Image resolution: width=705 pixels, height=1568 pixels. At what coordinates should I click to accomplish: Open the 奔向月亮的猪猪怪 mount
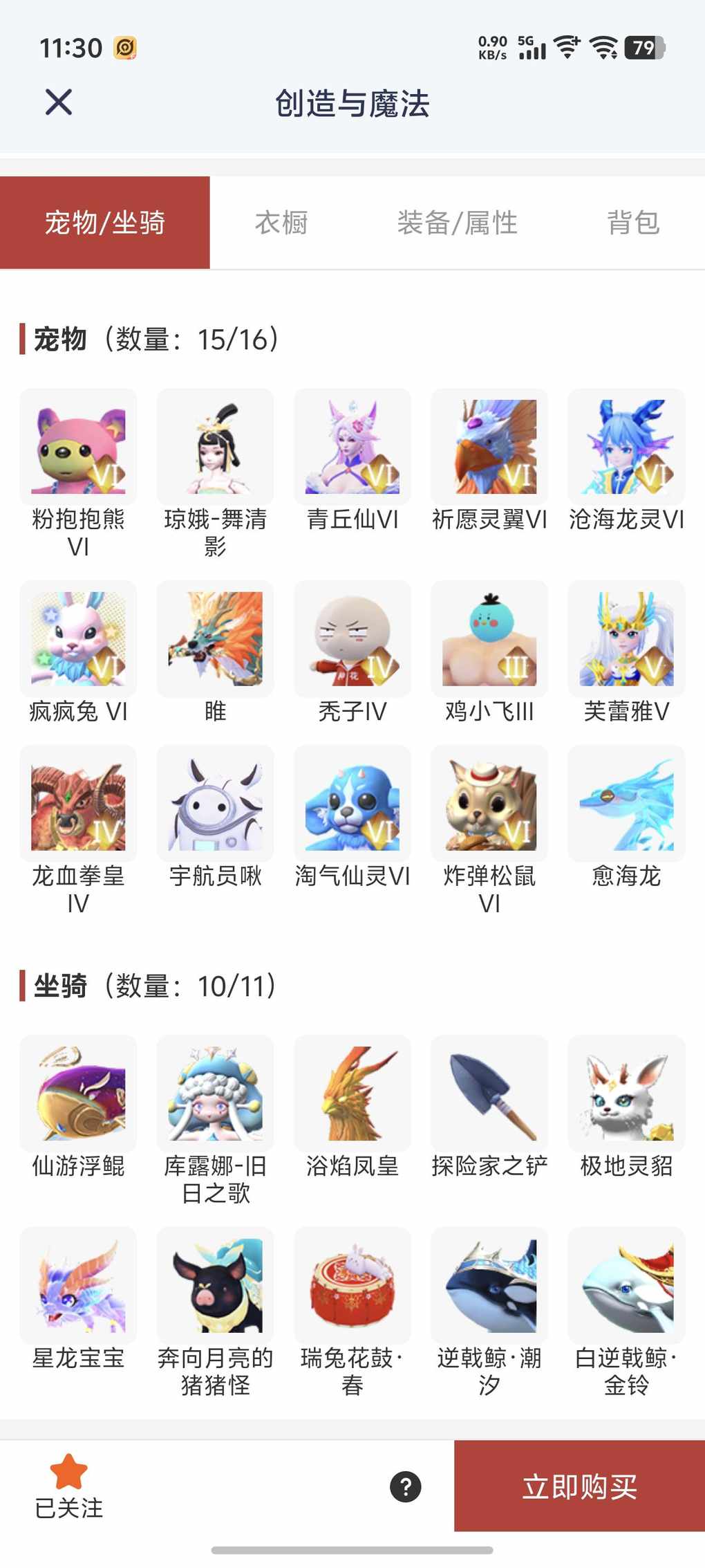click(x=215, y=1286)
